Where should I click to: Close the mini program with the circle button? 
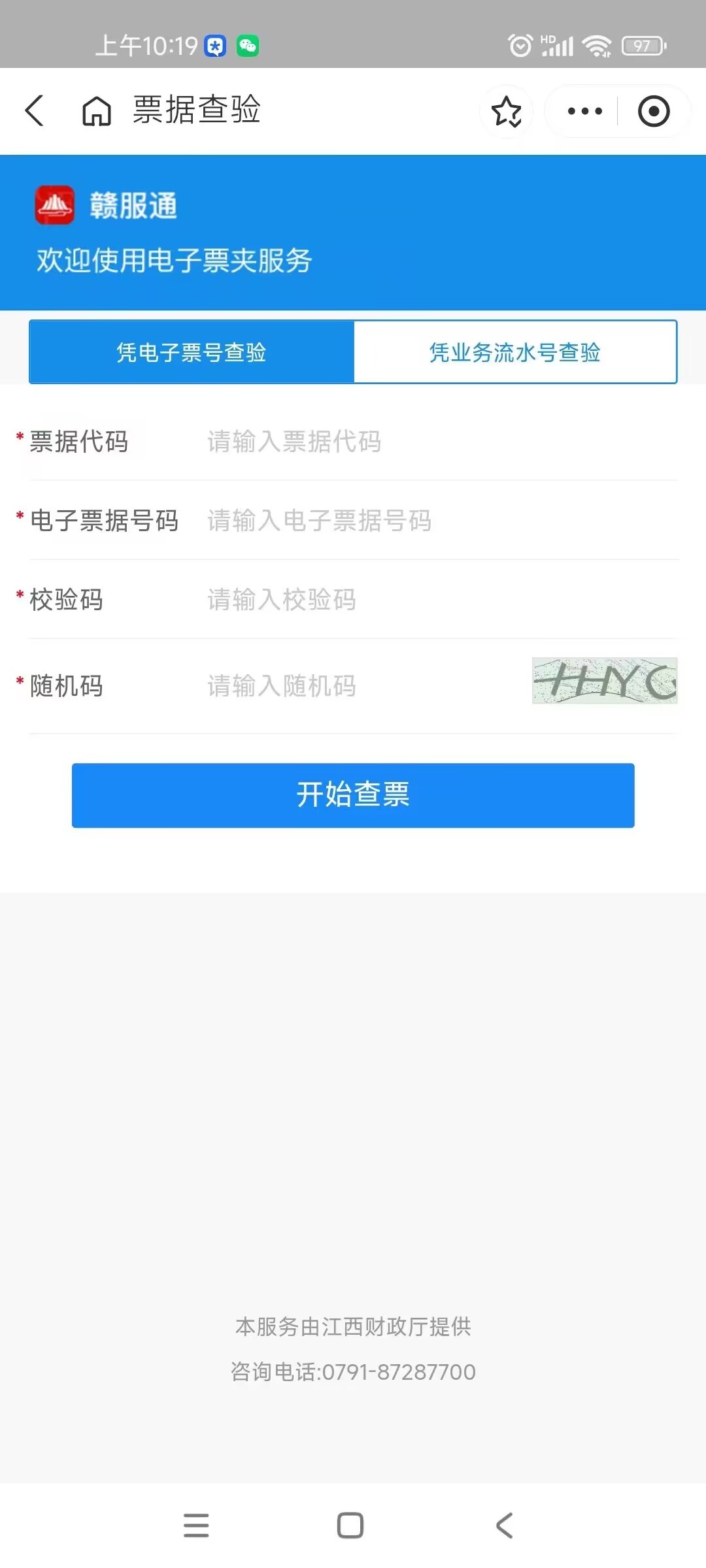pyautogui.click(x=654, y=111)
